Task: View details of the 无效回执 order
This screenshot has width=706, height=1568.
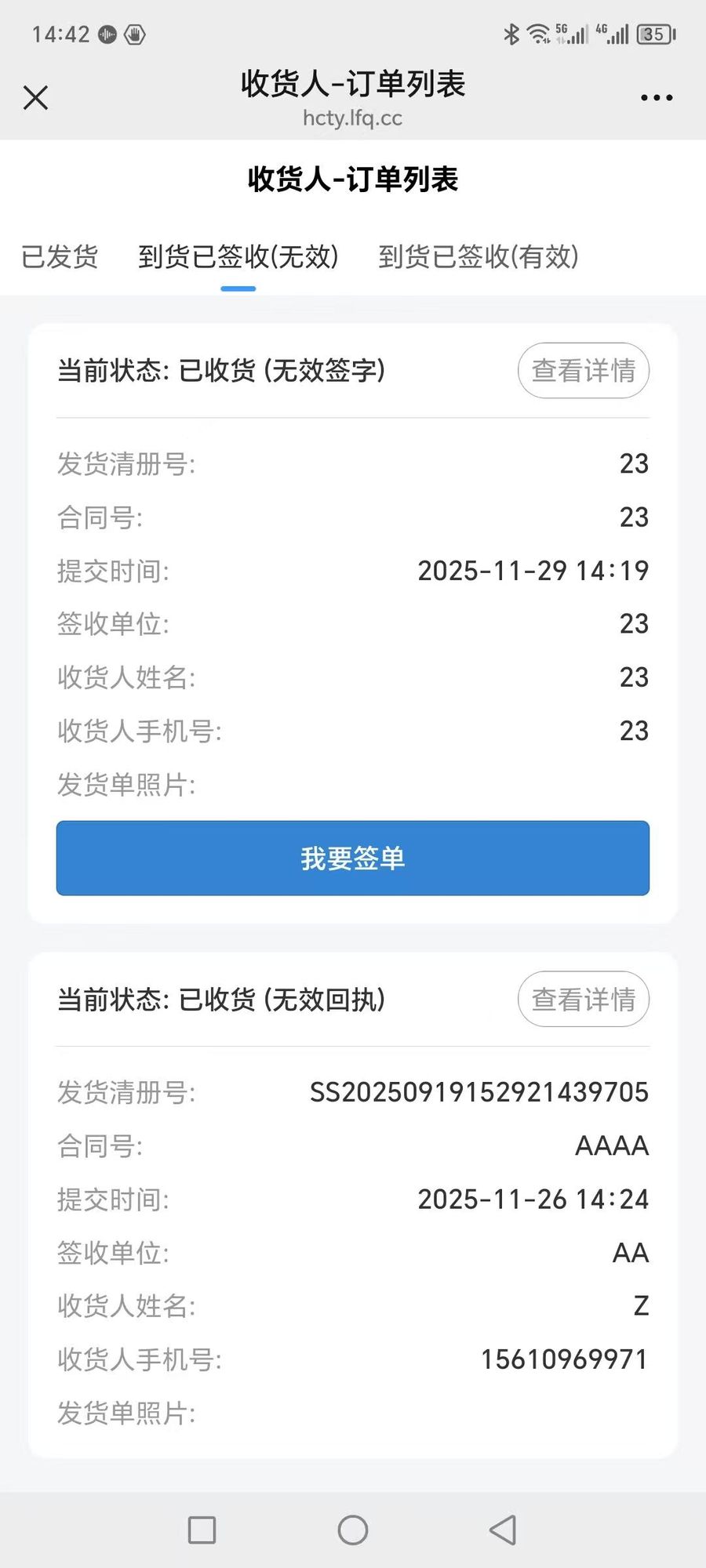Action: (x=583, y=999)
